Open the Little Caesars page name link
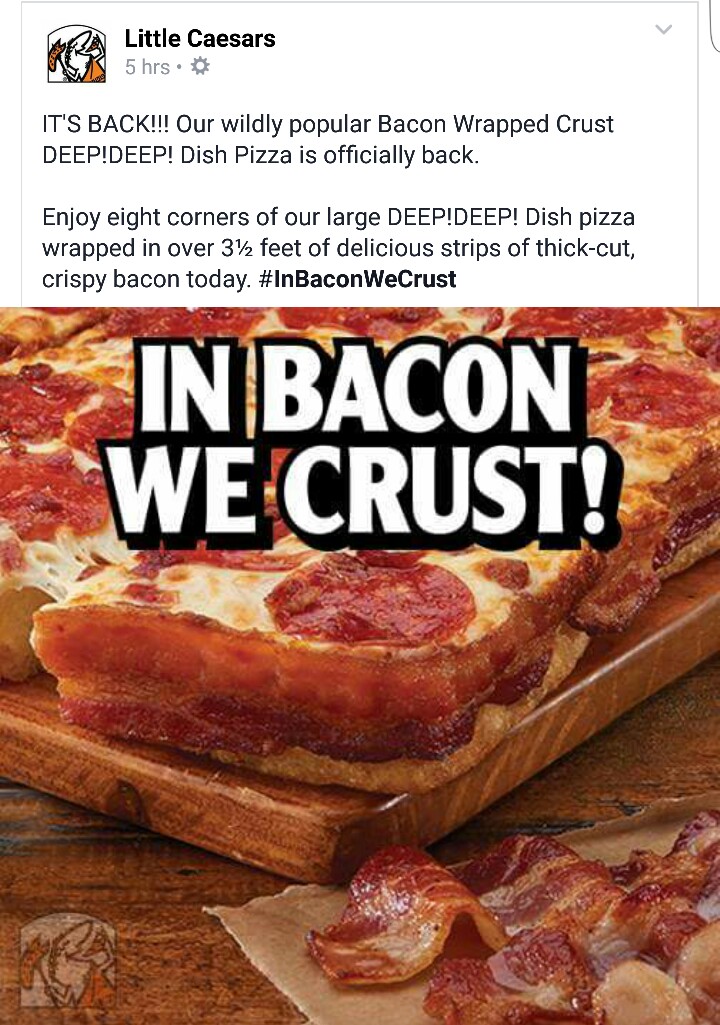 click(199, 40)
